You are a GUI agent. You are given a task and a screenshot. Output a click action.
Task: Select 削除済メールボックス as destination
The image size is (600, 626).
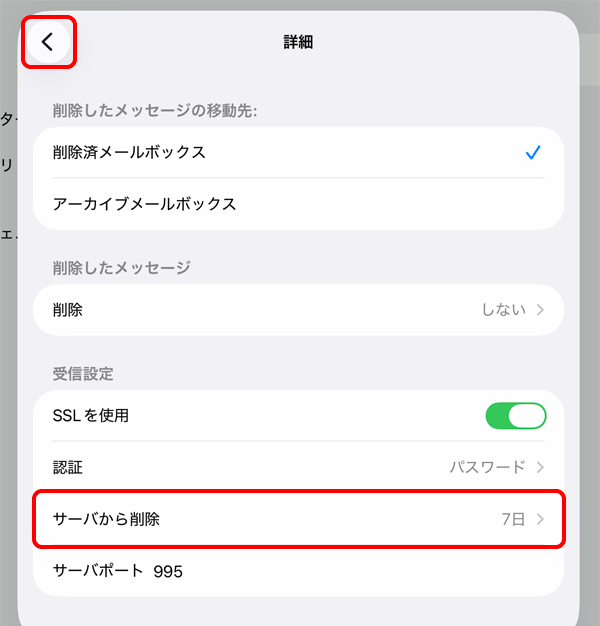pos(298,153)
